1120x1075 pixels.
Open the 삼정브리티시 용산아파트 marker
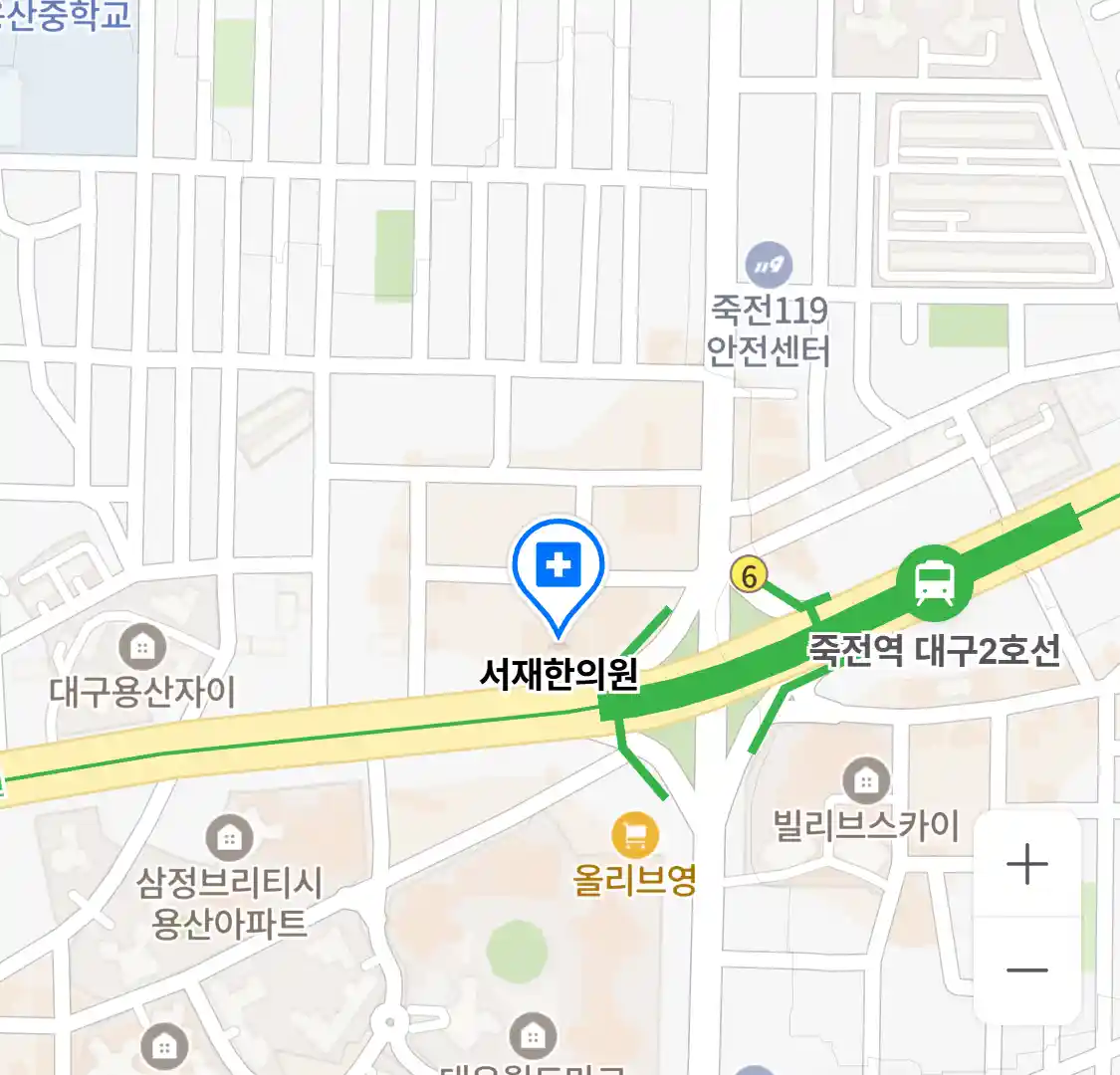click(229, 839)
